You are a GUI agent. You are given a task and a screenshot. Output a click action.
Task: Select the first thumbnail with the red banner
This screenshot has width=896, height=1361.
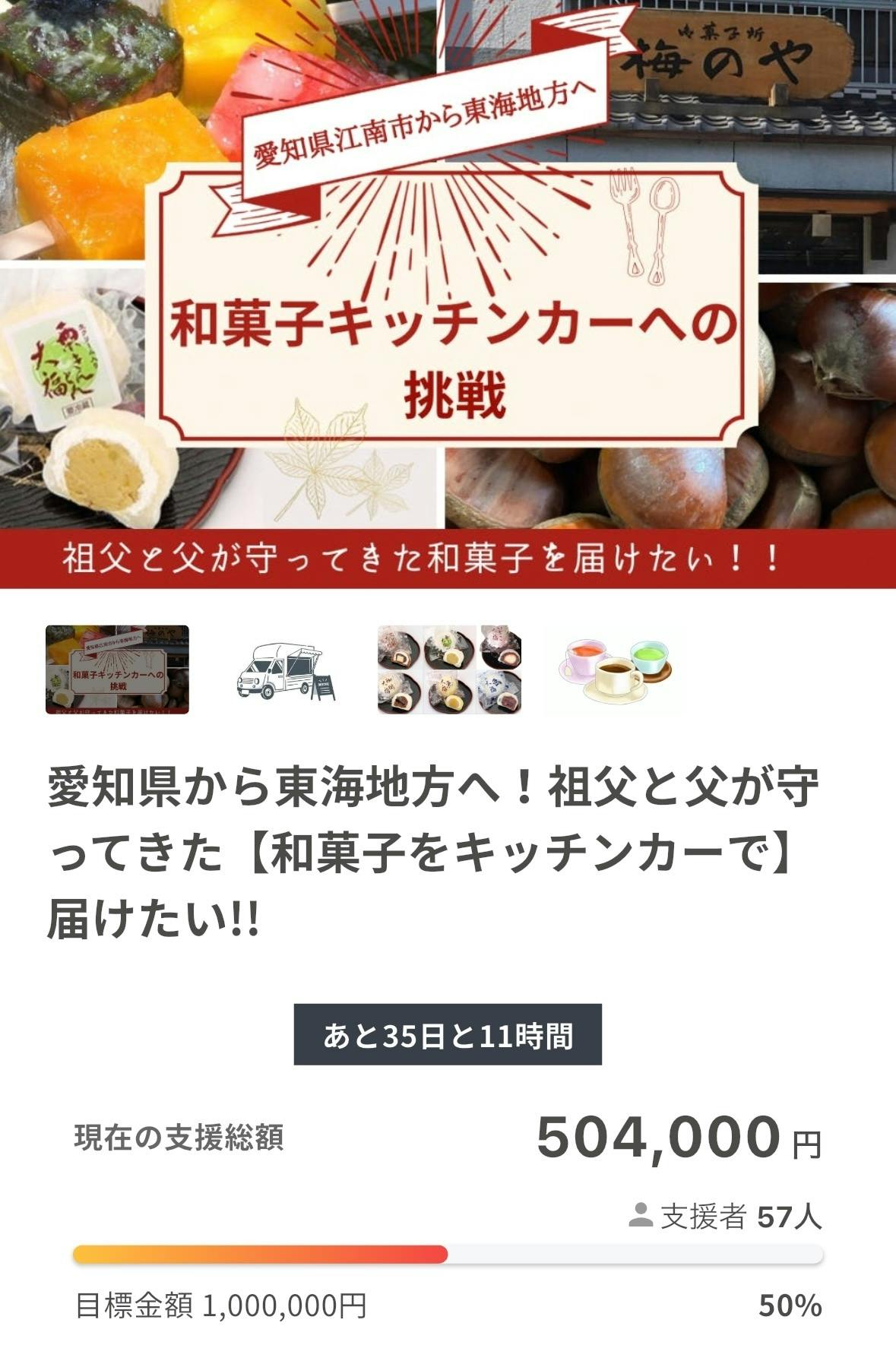(x=117, y=669)
